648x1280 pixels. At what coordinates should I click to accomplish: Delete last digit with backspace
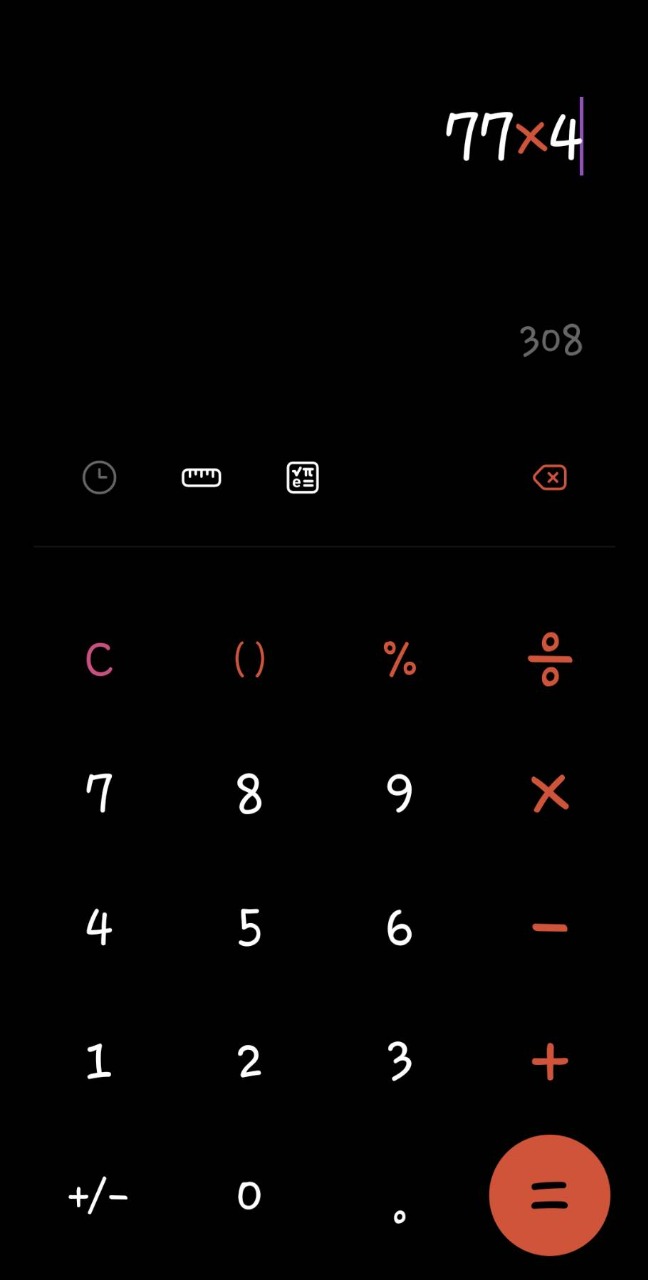[x=549, y=478]
